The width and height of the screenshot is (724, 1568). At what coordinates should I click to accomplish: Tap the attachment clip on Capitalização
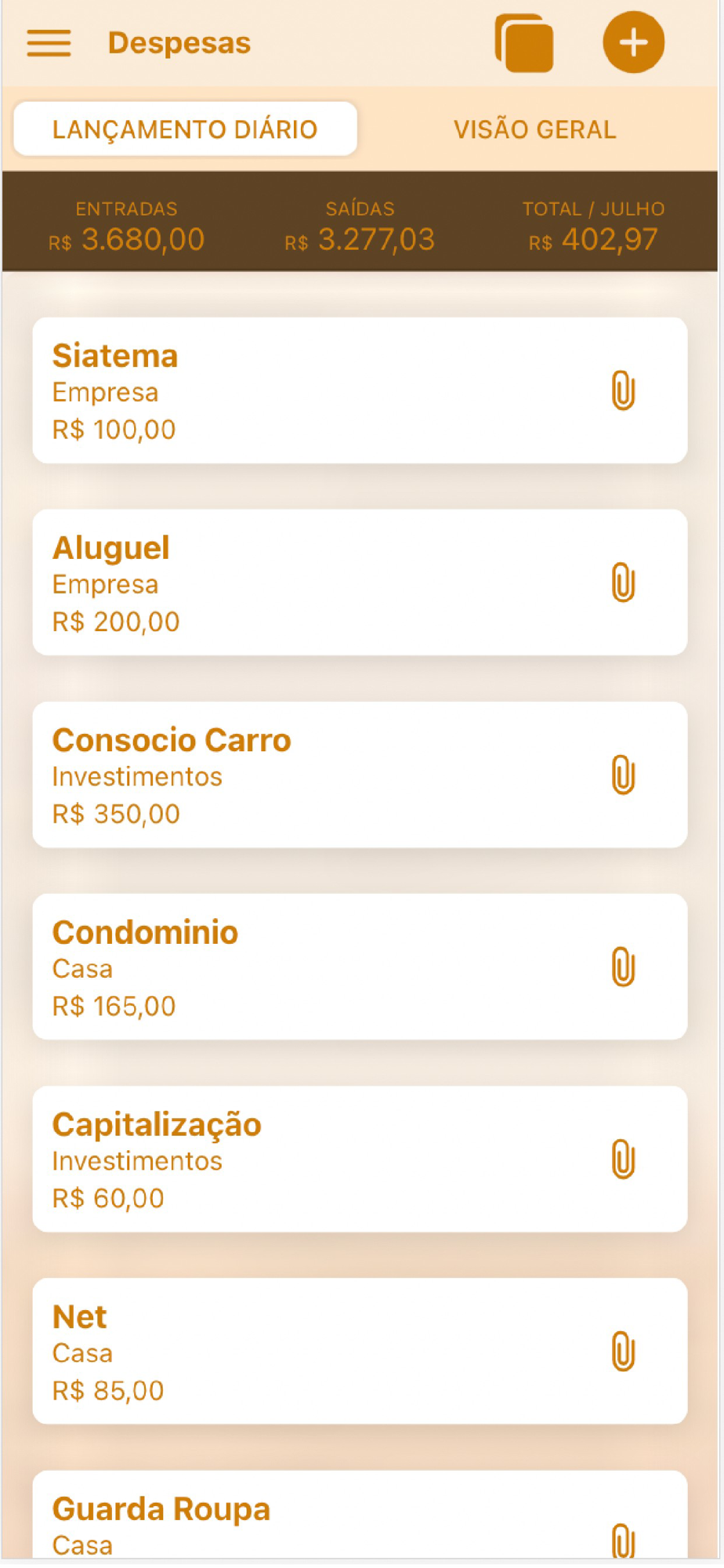[623, 1159]
